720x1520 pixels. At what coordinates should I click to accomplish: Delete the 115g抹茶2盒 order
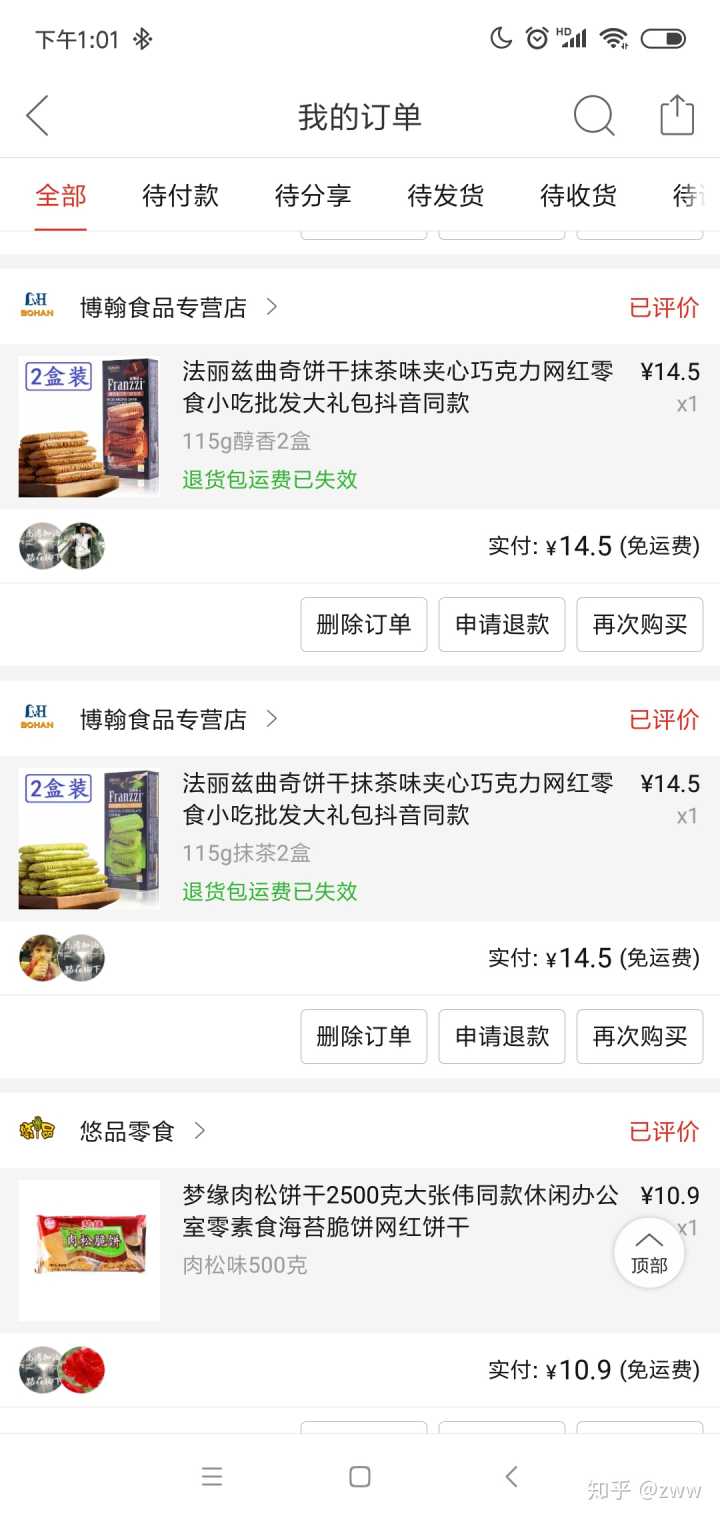click(x=364, y=1037)
